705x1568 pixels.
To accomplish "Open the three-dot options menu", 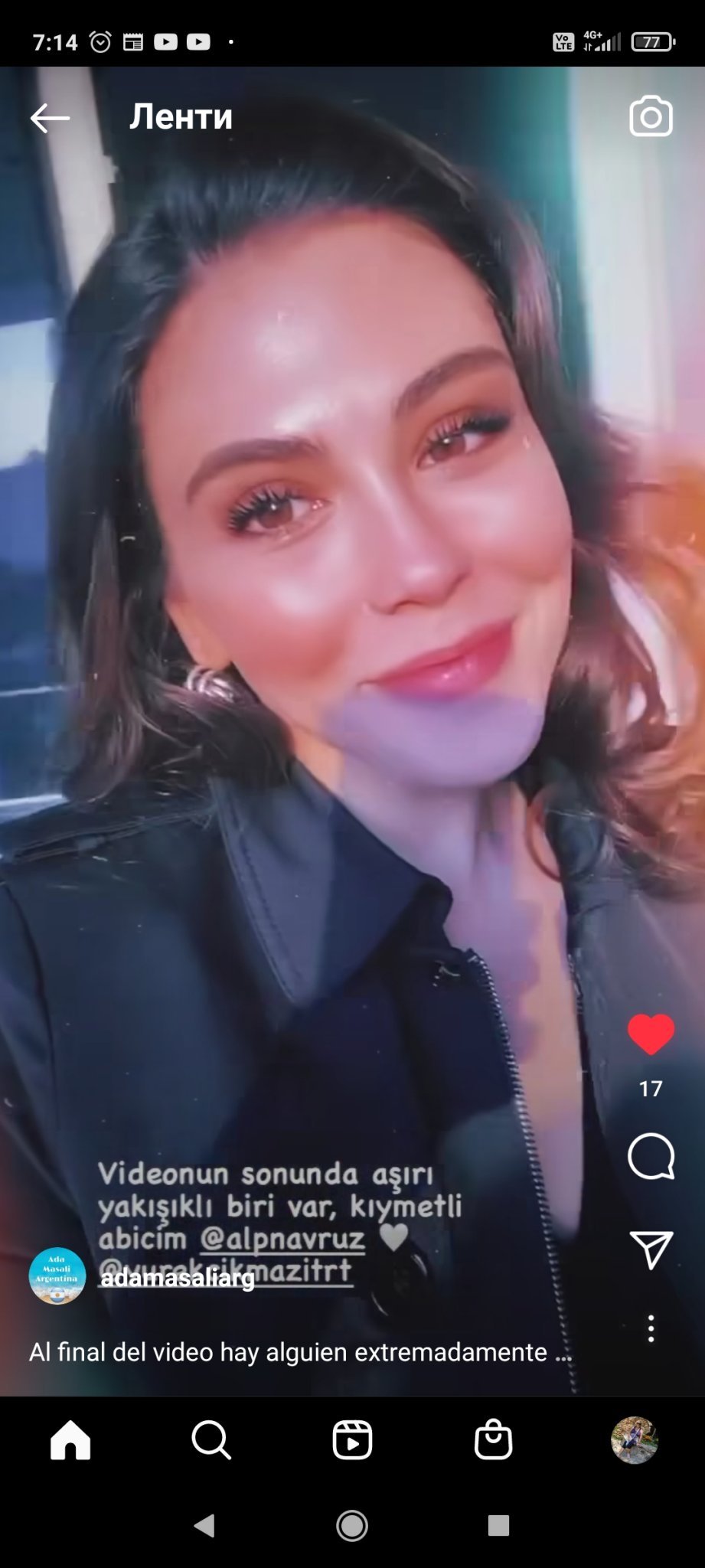I will 651,1328.
